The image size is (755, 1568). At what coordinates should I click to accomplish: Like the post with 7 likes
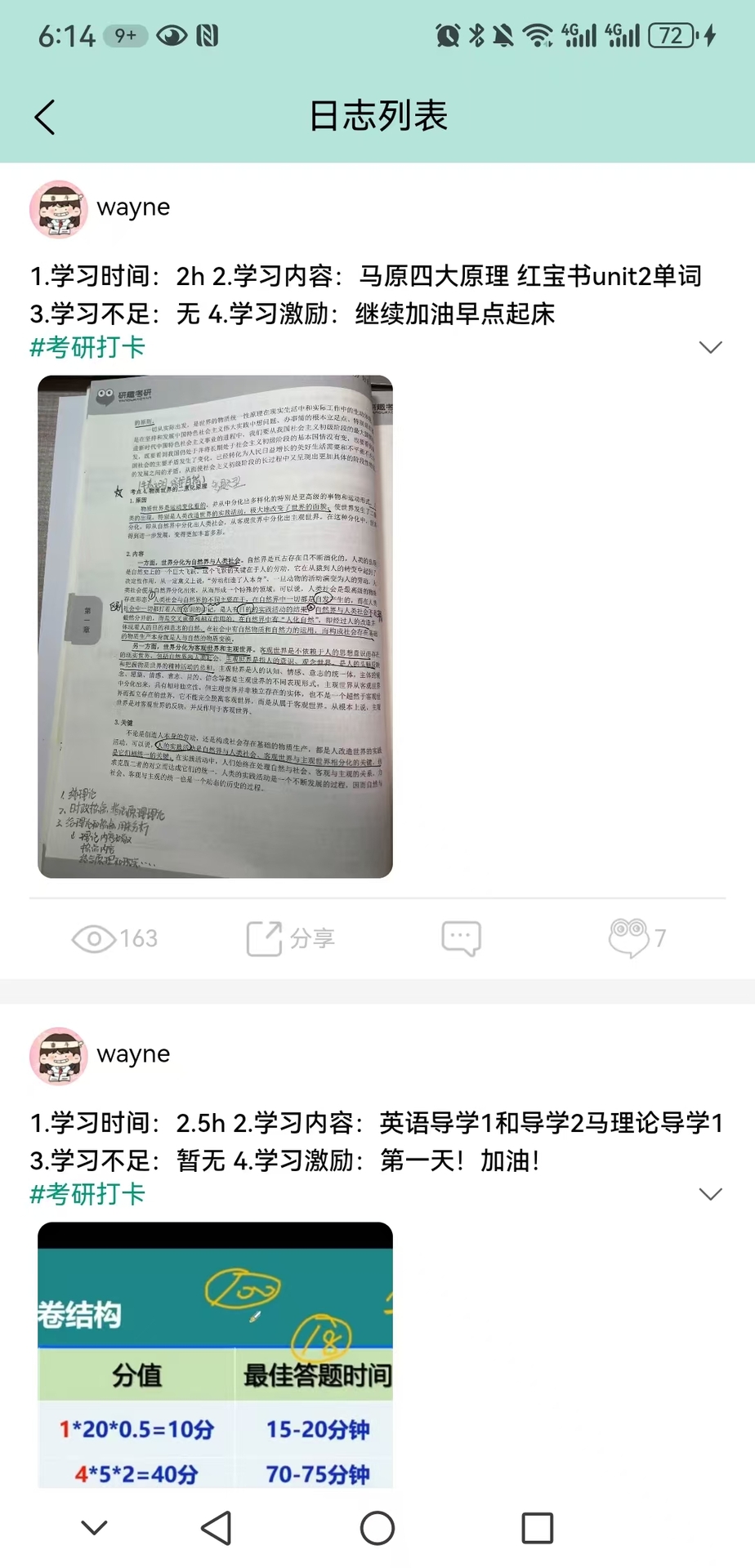coord(636,938)
